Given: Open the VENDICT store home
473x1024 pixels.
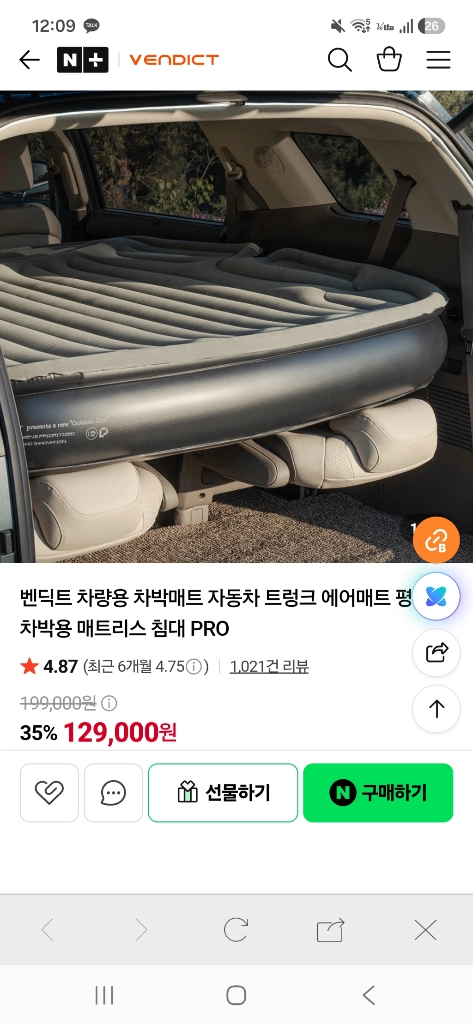Looking at the screenshot, I should tap(174, 60).
